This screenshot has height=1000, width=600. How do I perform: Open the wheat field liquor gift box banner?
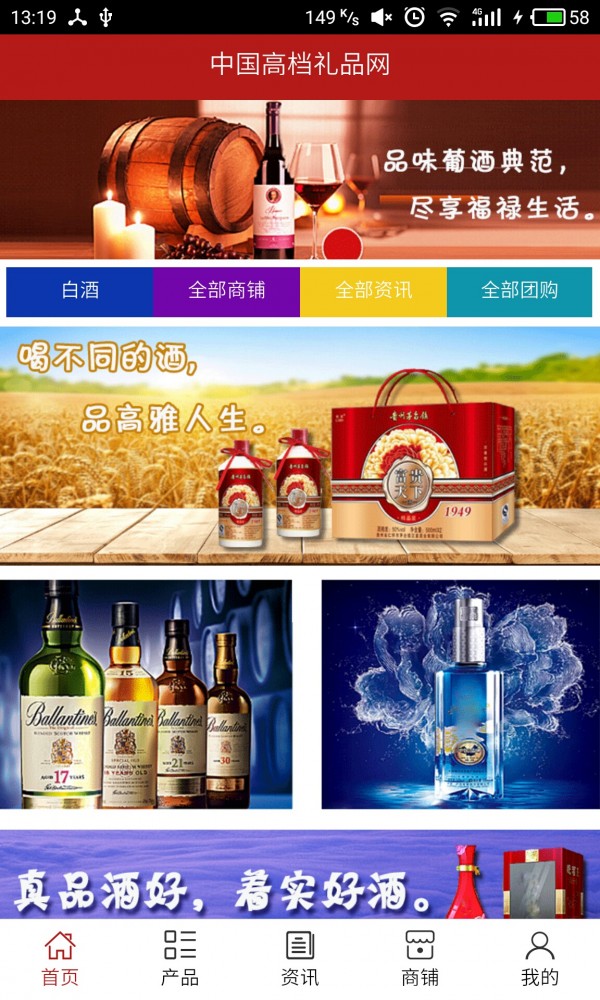click(300, 446)
